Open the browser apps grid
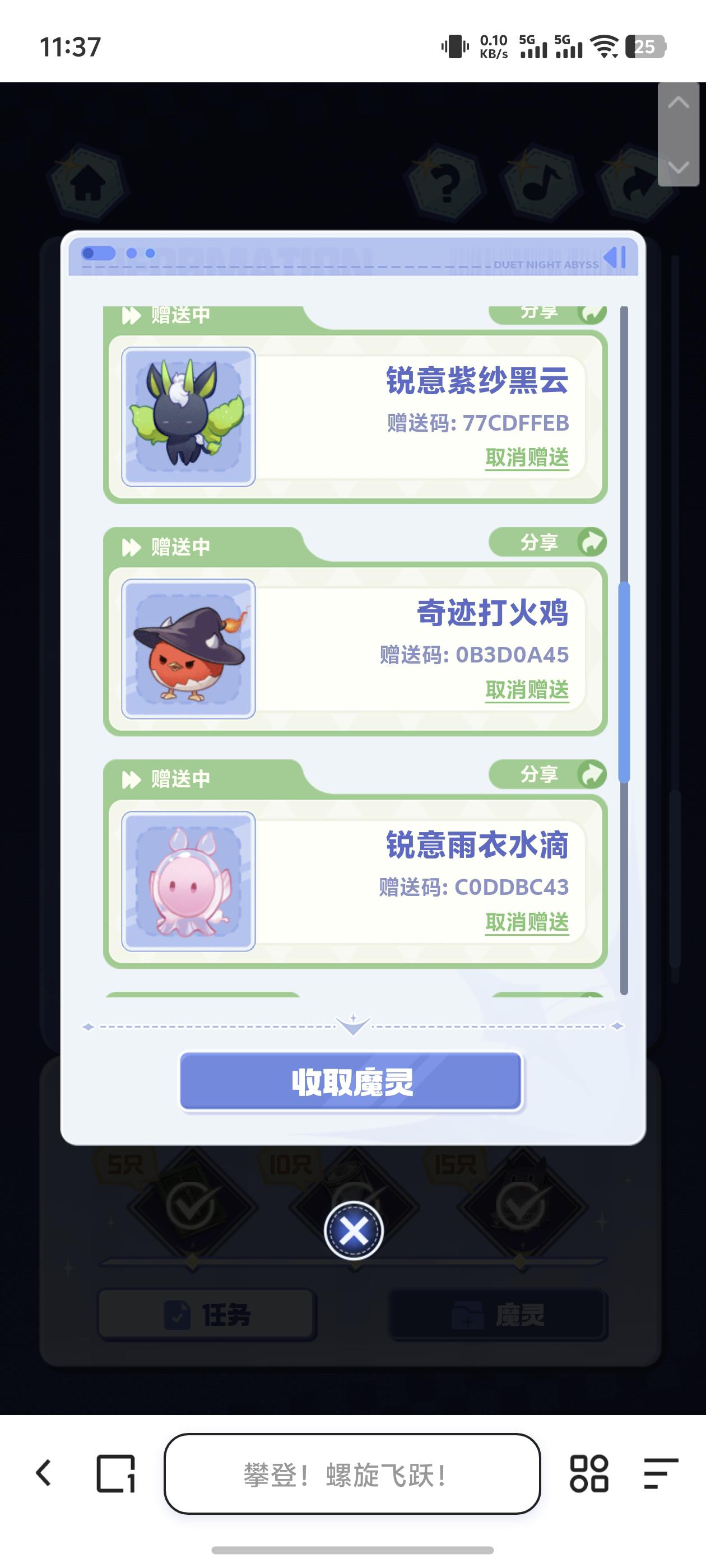The image size is (706, 1568). point(588,1473)
